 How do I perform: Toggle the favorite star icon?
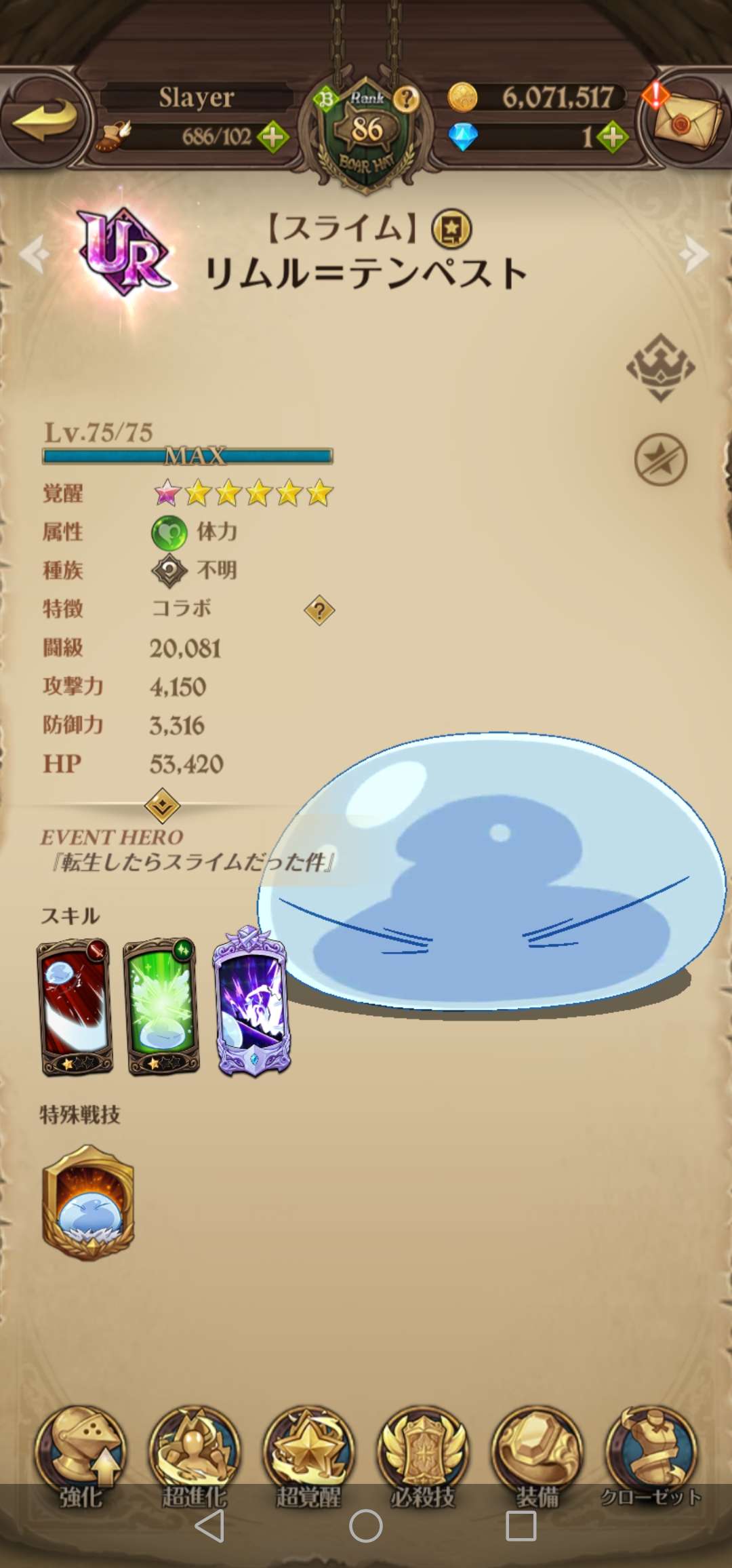tap(660, 460)
